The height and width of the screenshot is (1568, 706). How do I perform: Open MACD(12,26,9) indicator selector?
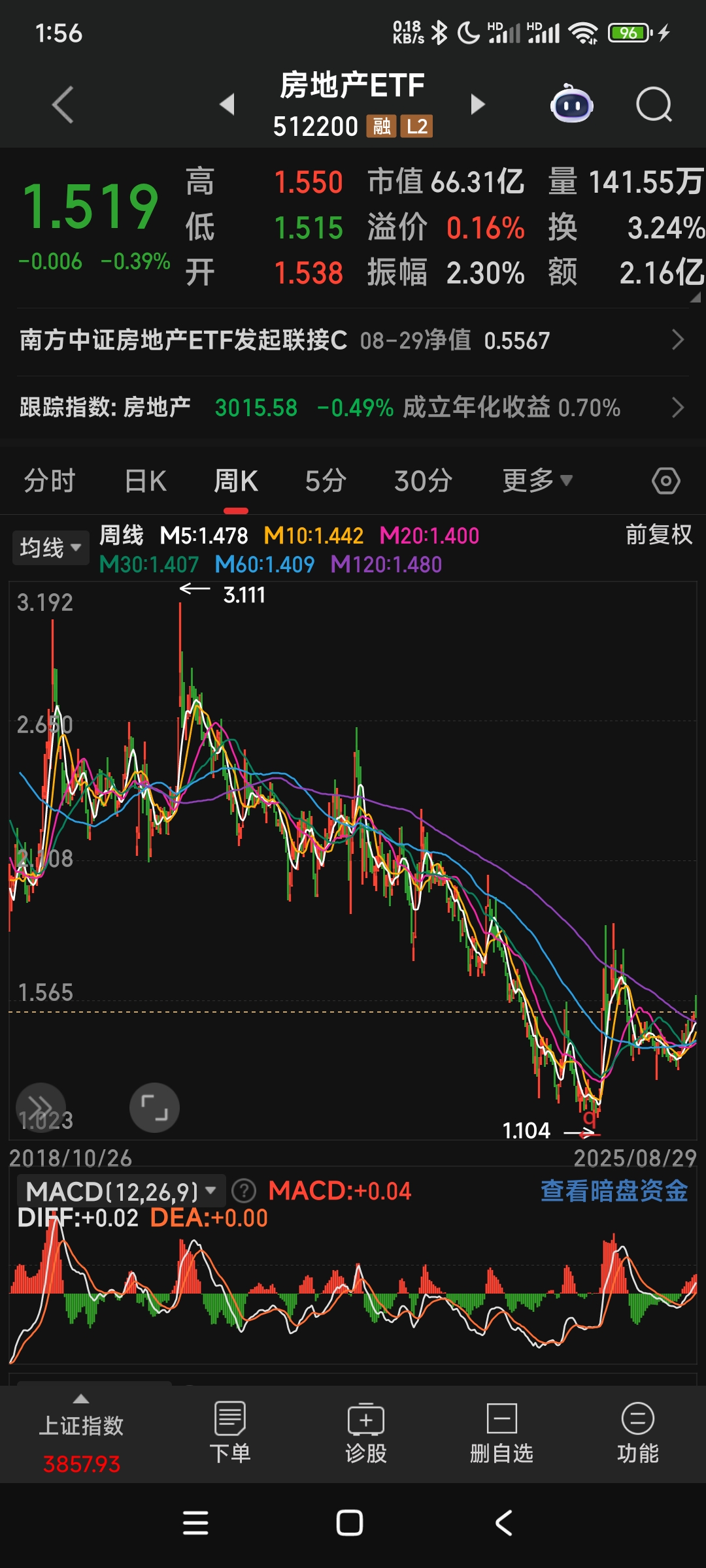coord(121,1192)
